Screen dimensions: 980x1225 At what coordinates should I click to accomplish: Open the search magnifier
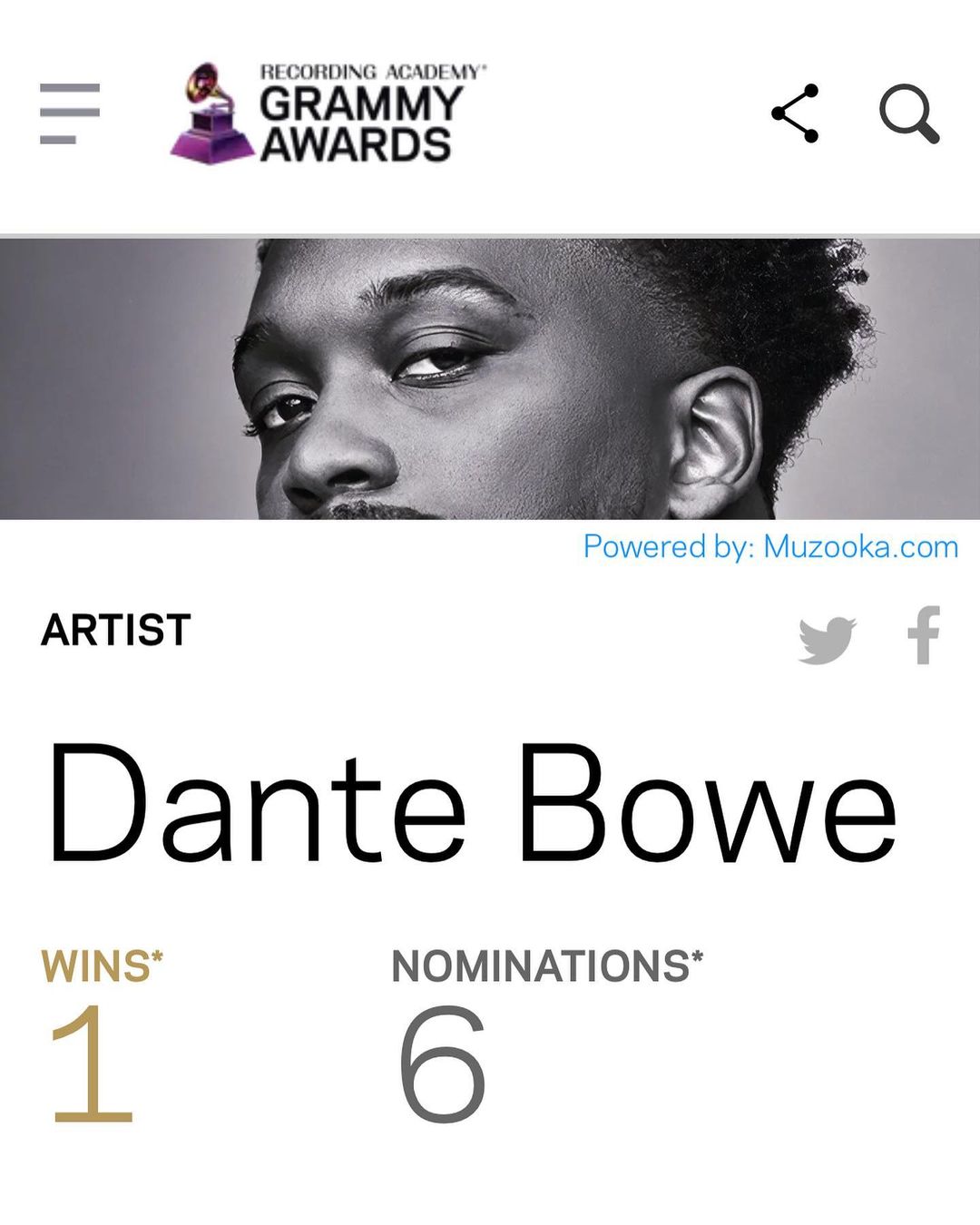pyautogui.click(x=908, y=113)
